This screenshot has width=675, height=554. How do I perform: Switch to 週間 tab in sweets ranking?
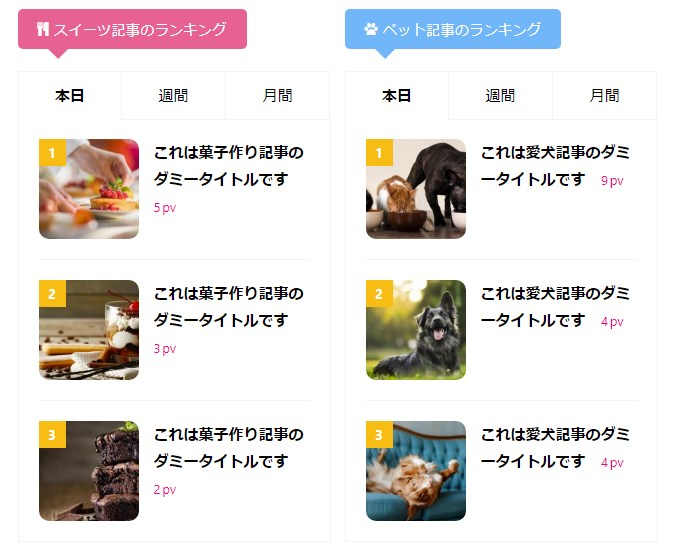pyautogui.click(x=173, y=96)
